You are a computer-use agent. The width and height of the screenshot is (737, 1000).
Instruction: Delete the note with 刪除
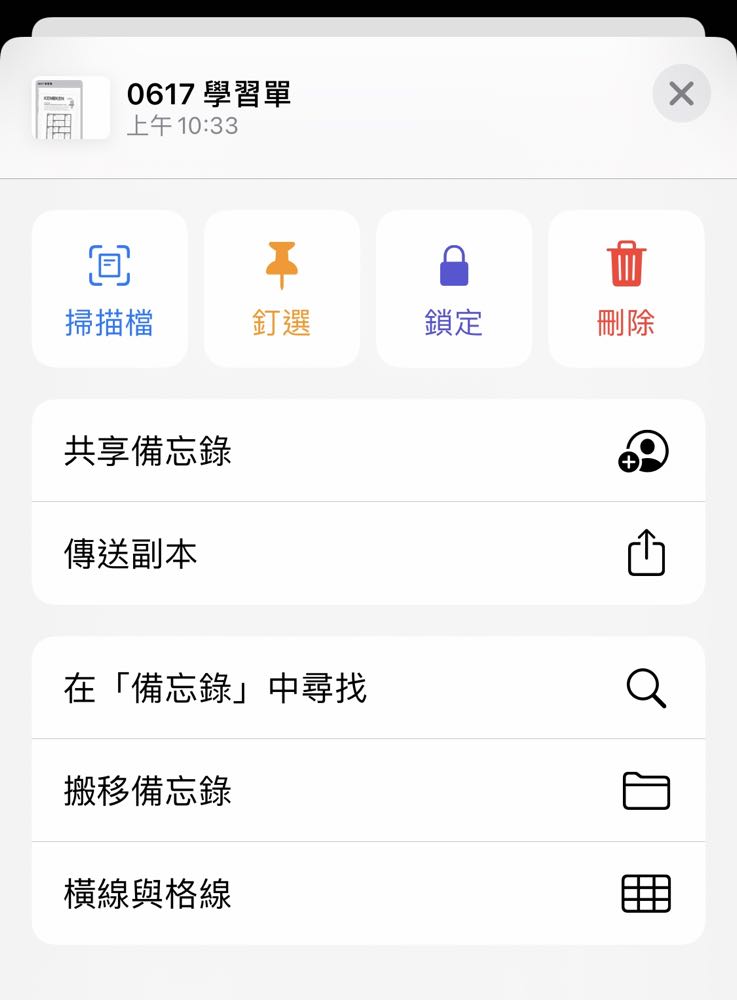(626, 289)
